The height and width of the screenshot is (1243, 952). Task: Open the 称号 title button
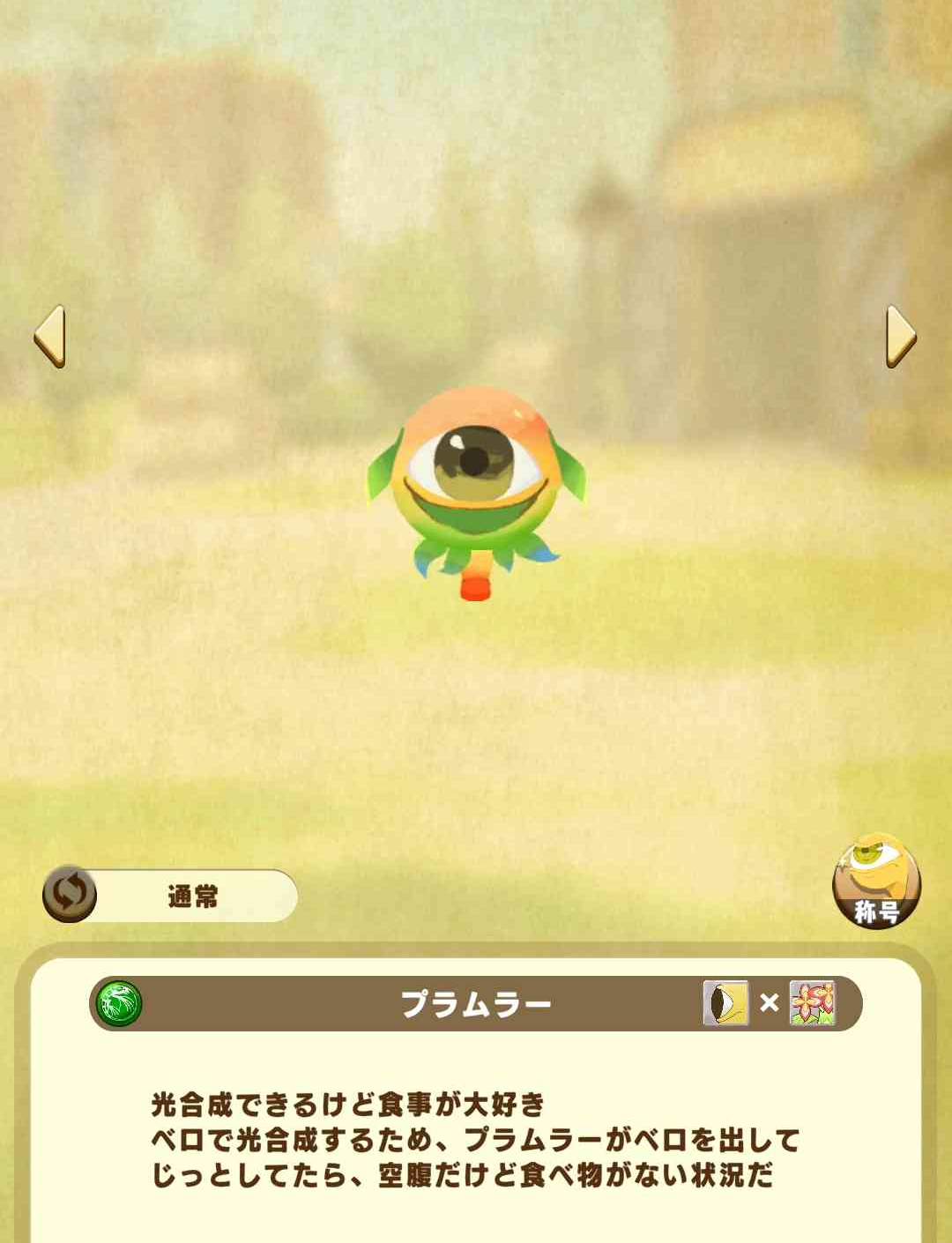[876, 881]
